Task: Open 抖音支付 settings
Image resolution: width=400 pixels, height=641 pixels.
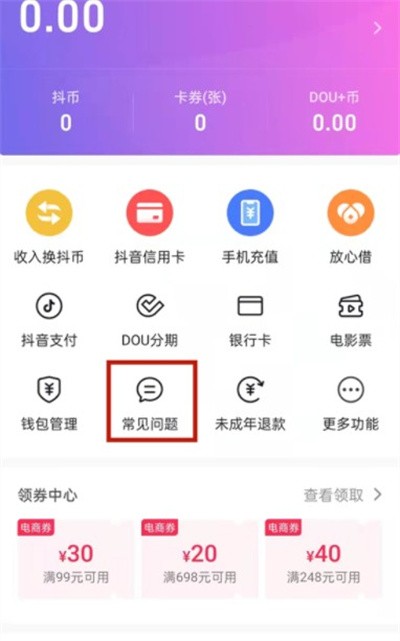Action: pos(49,320)
